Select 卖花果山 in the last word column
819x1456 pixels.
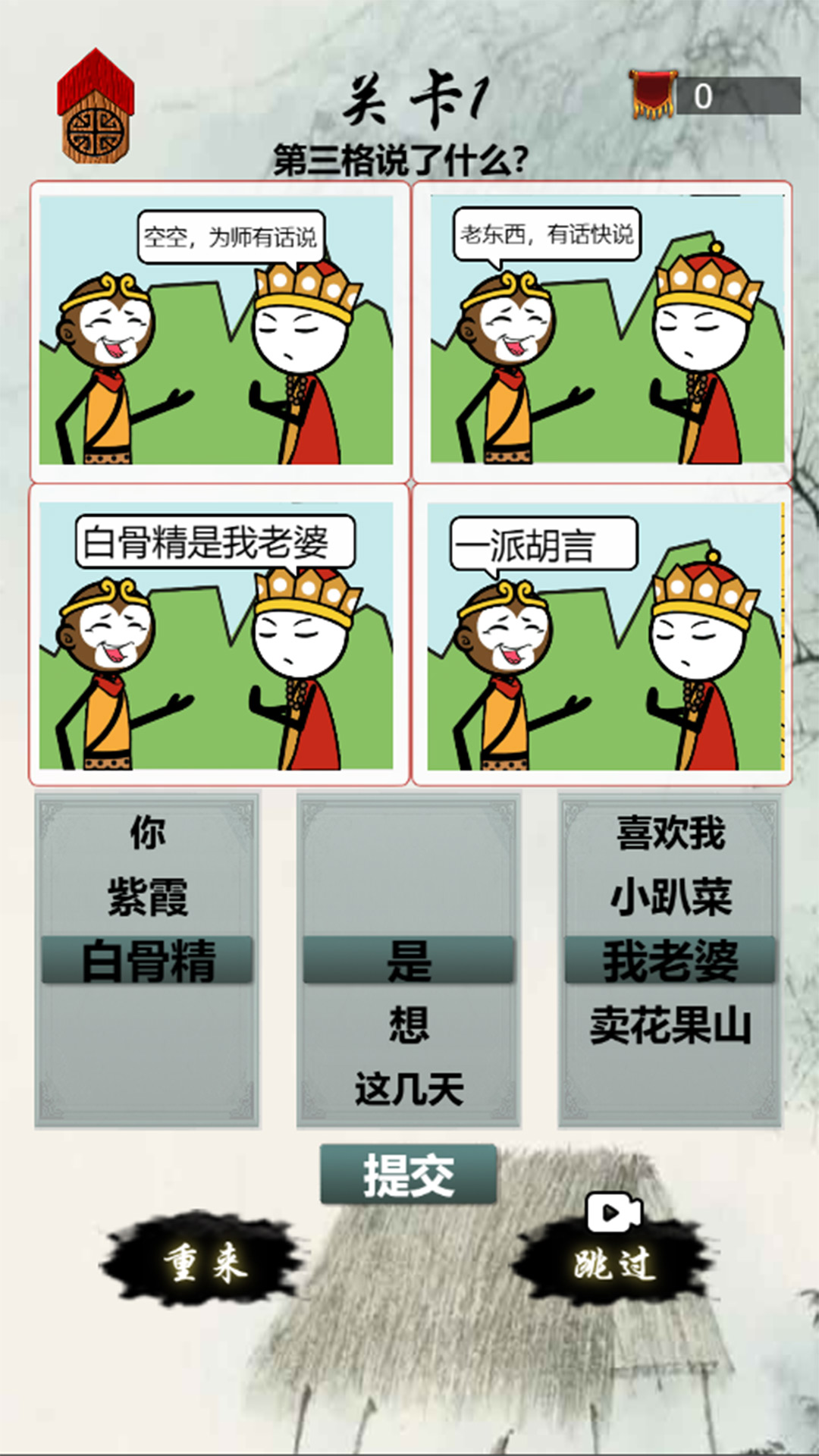[670, 1025]
